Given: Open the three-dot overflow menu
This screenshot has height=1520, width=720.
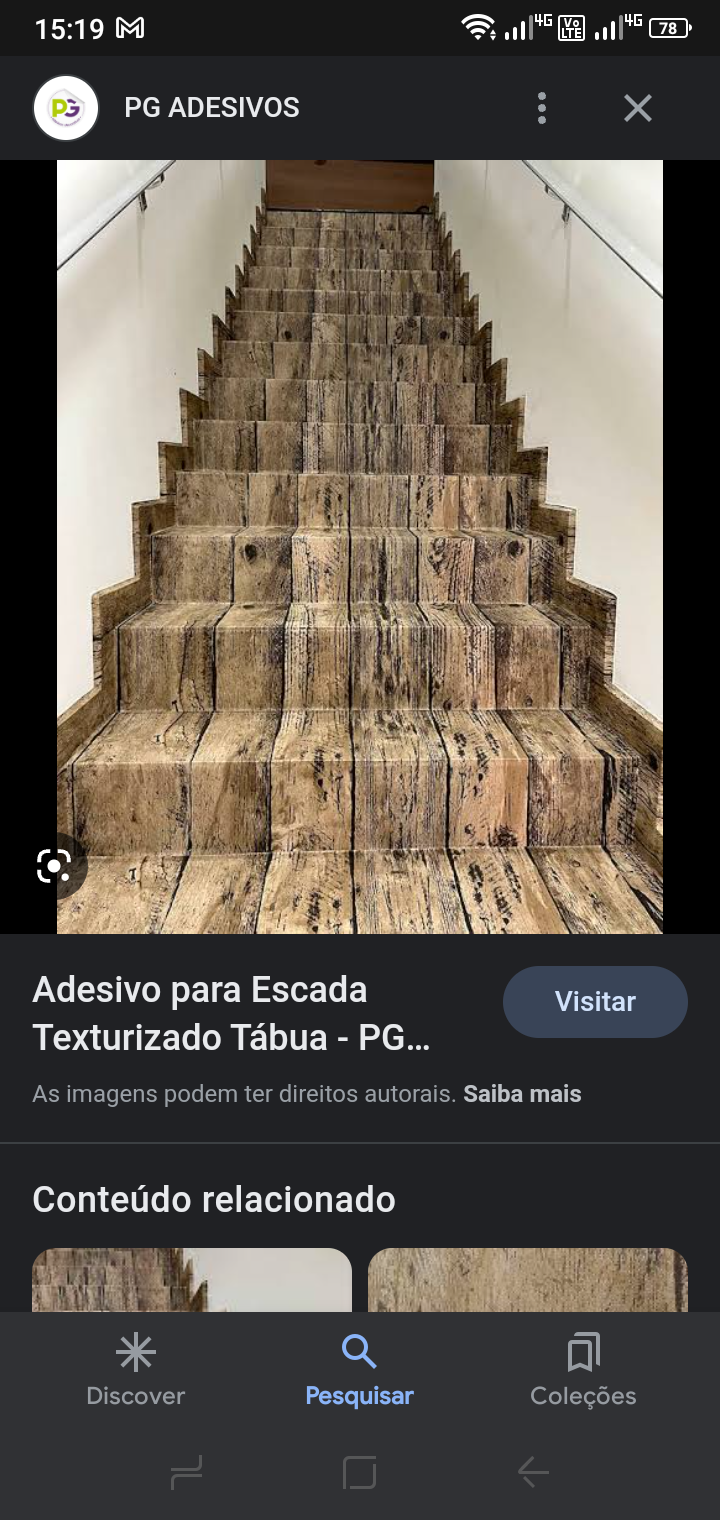Looking at the screenshot, I should (x=541, y=108).
